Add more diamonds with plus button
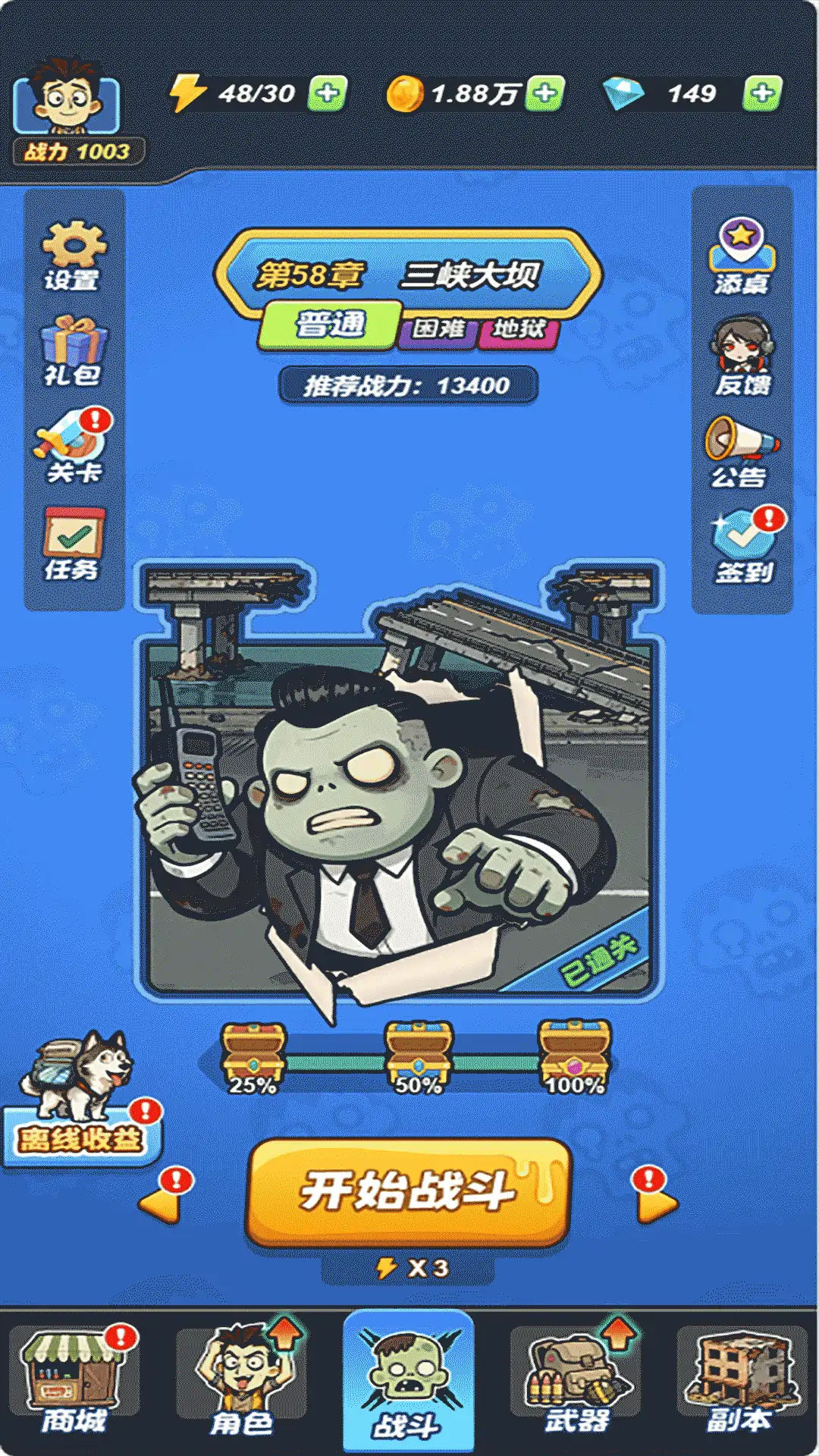The height and width of the screenshot is (1456, 819). (x=762, y=94)
